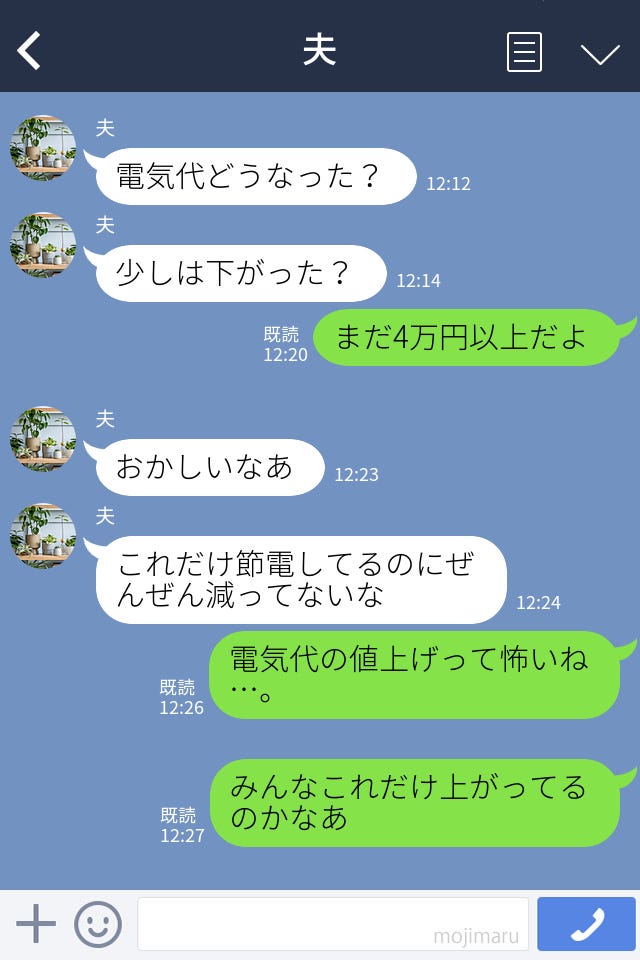Expand the chat options chevron

(x=600, y=53)
